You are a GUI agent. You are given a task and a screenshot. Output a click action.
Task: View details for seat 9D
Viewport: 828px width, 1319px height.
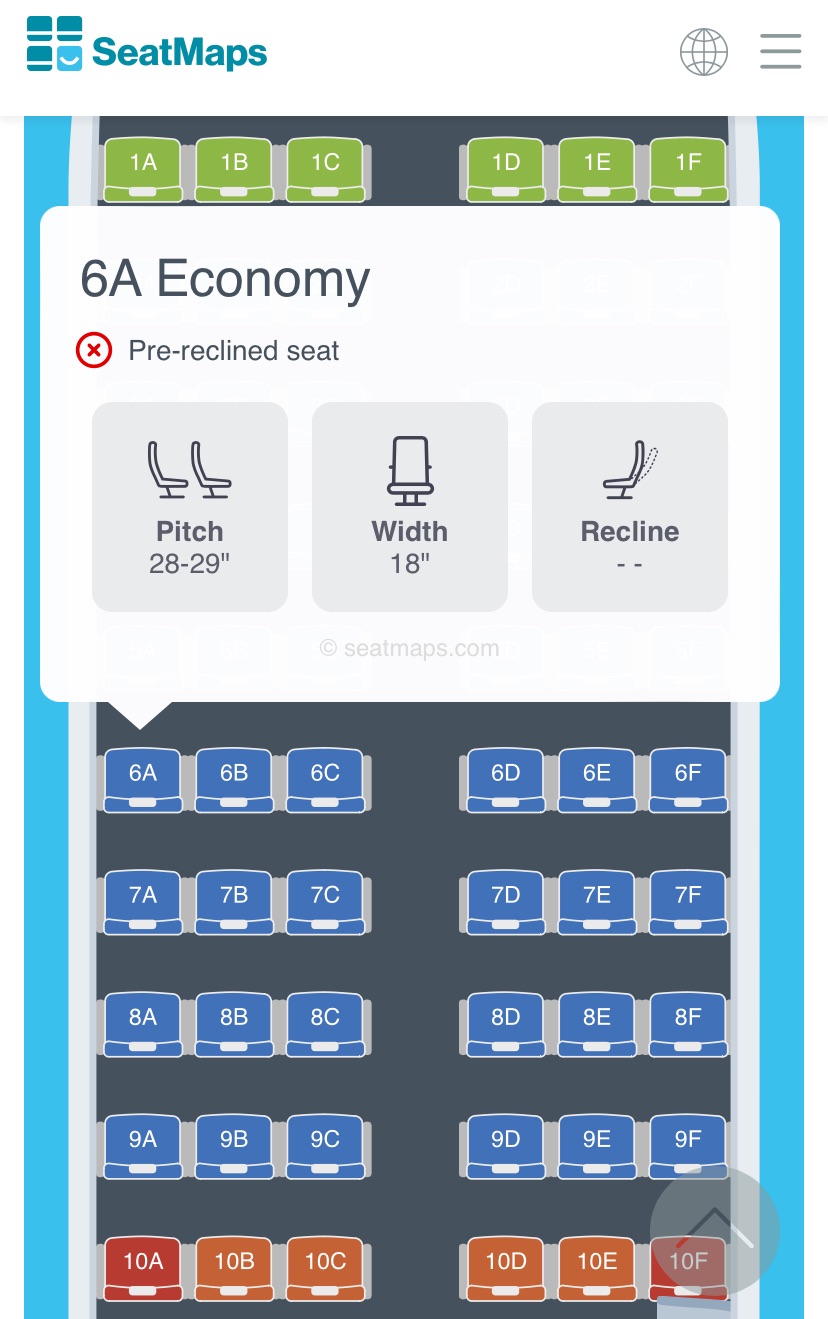[x=506, y=1144]
